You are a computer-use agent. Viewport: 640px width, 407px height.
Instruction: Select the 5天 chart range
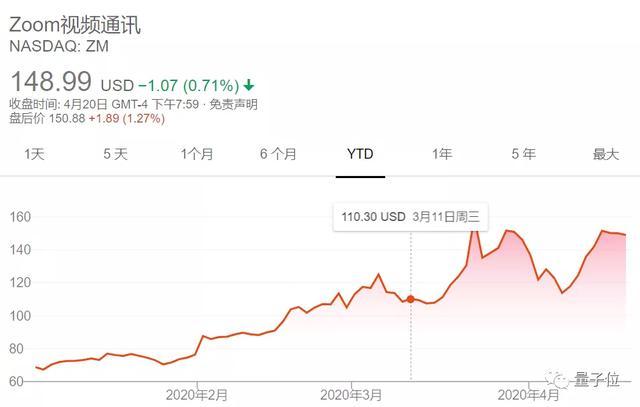click(x=115, y=154)
